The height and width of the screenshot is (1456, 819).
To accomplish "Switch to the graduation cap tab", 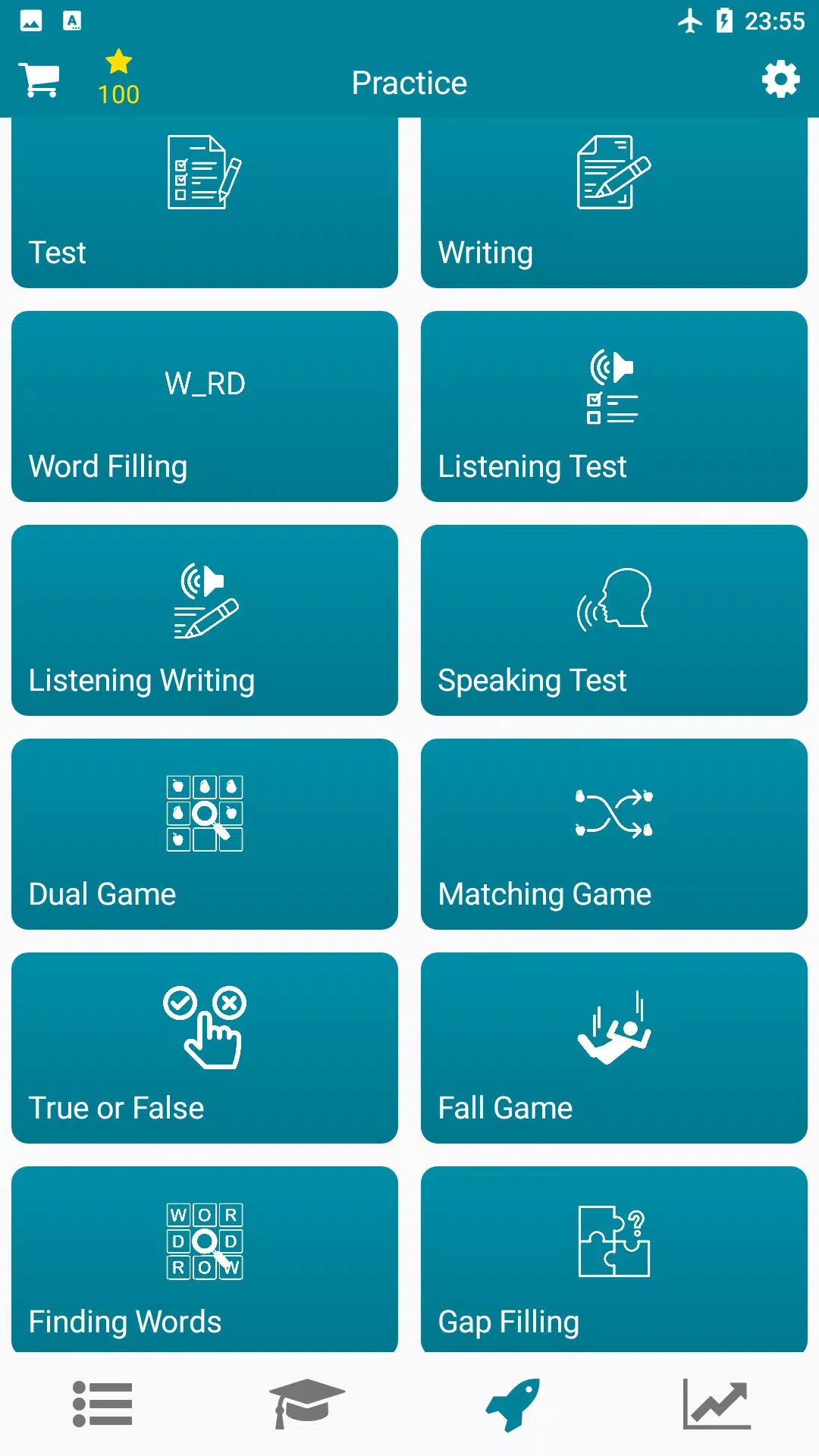I will tap(307, 1404).
